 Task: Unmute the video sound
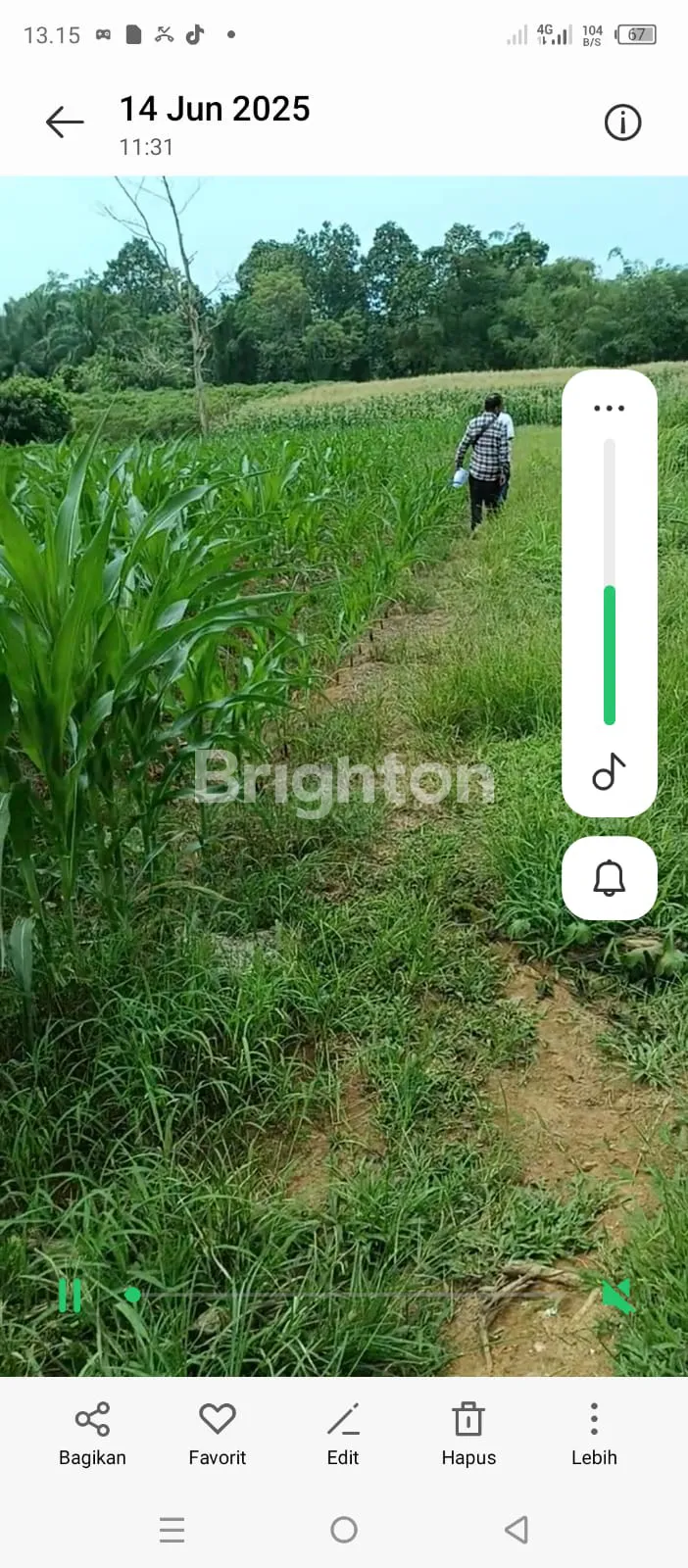pyautogui.click(x=617, y=1296)
